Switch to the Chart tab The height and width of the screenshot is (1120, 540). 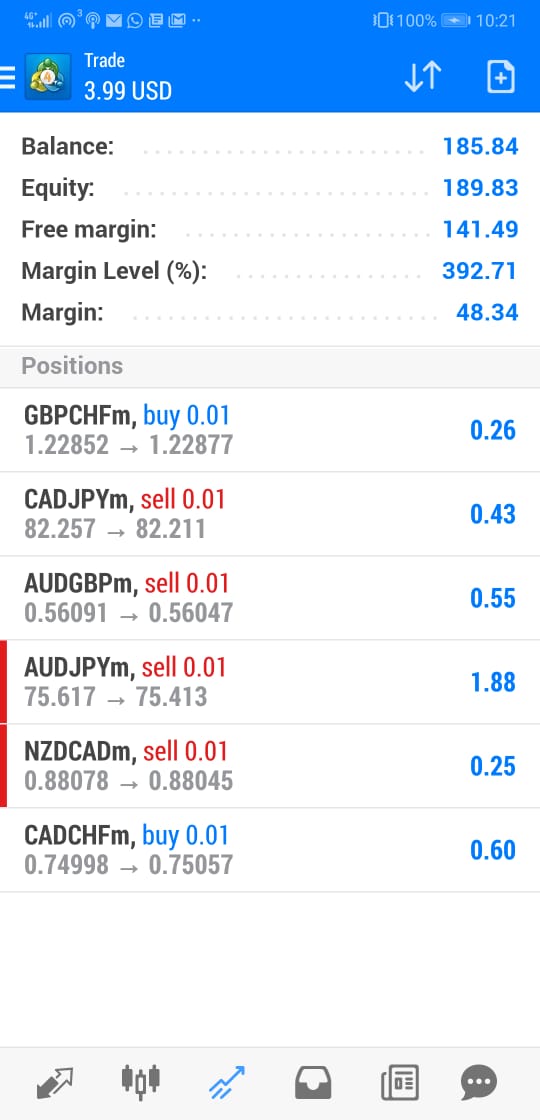140,1083
